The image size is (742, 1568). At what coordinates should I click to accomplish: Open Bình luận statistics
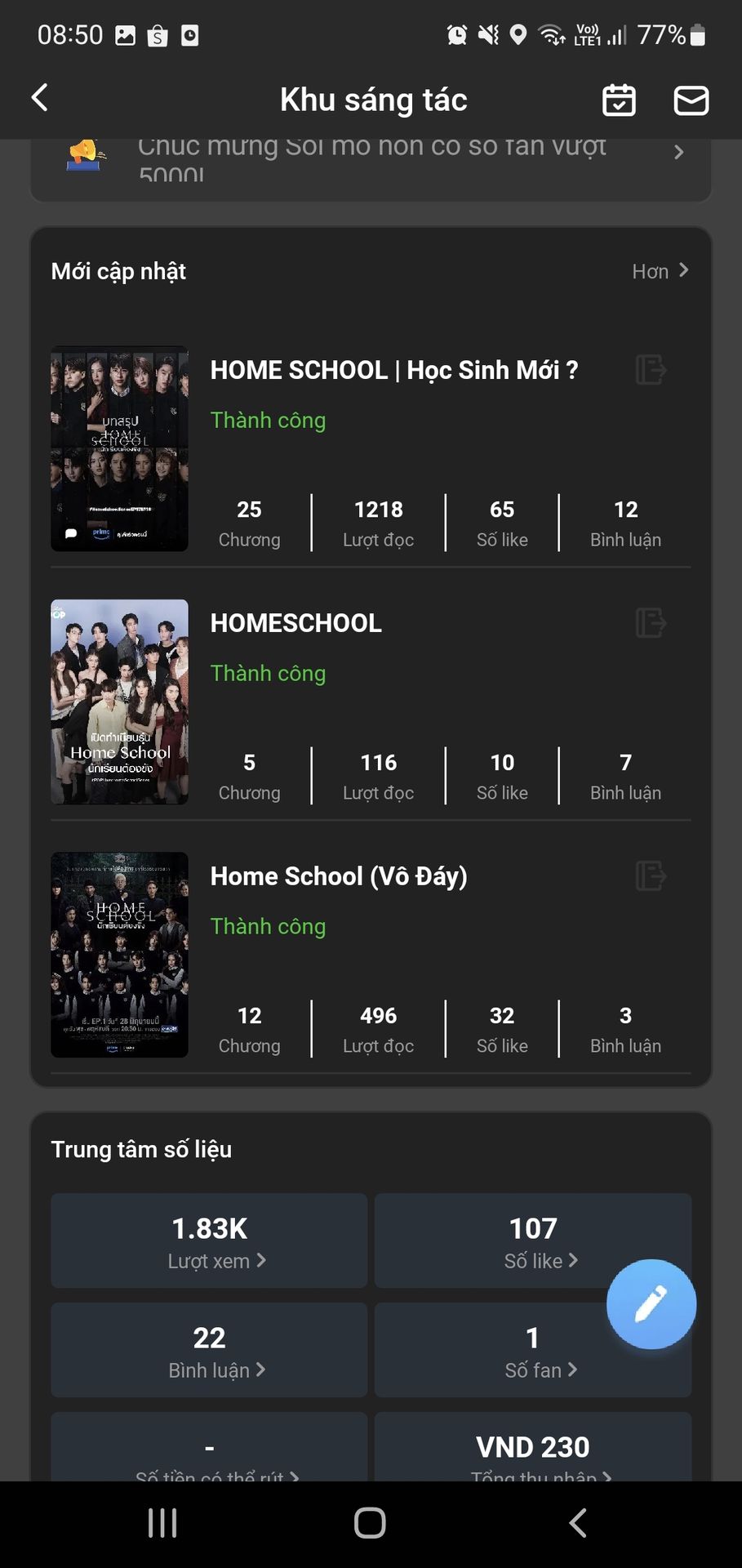coord(209,1350)
